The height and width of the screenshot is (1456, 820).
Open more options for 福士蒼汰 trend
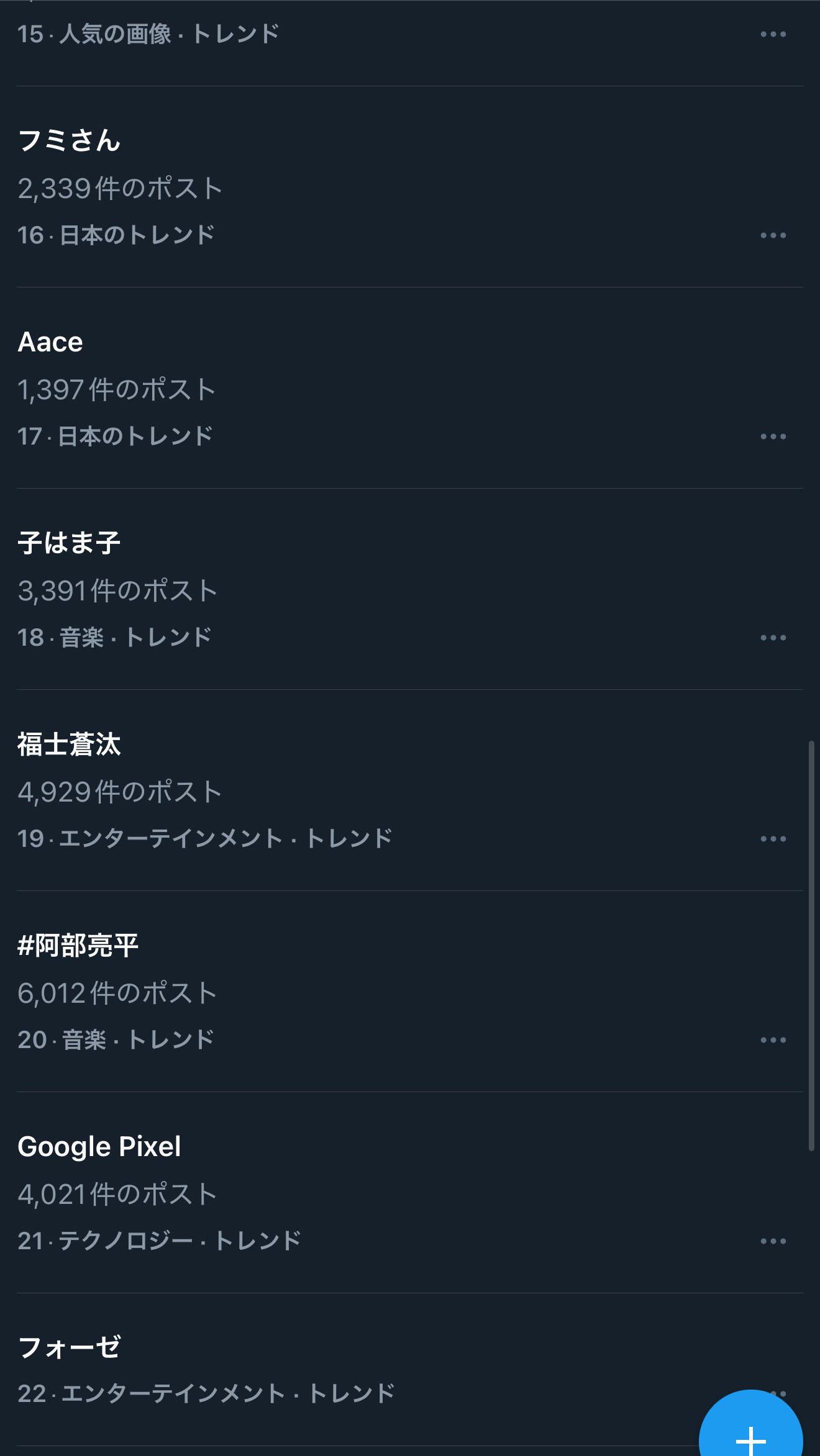pyautogui.click(x=773, y=839)
